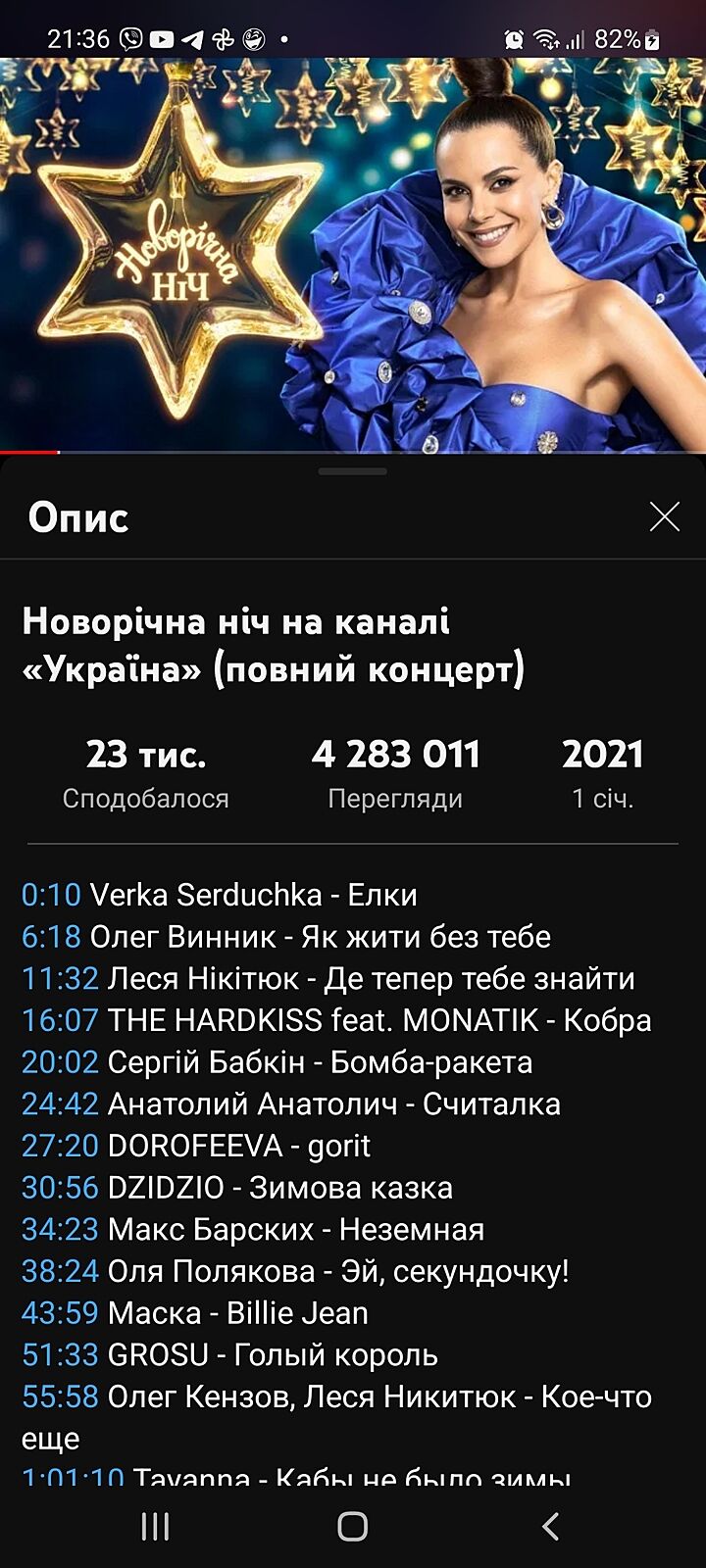706x1568 pixels.
Task: Jump to 51:33 GROSU Голый король
Action: click(x=60, y=1355)
